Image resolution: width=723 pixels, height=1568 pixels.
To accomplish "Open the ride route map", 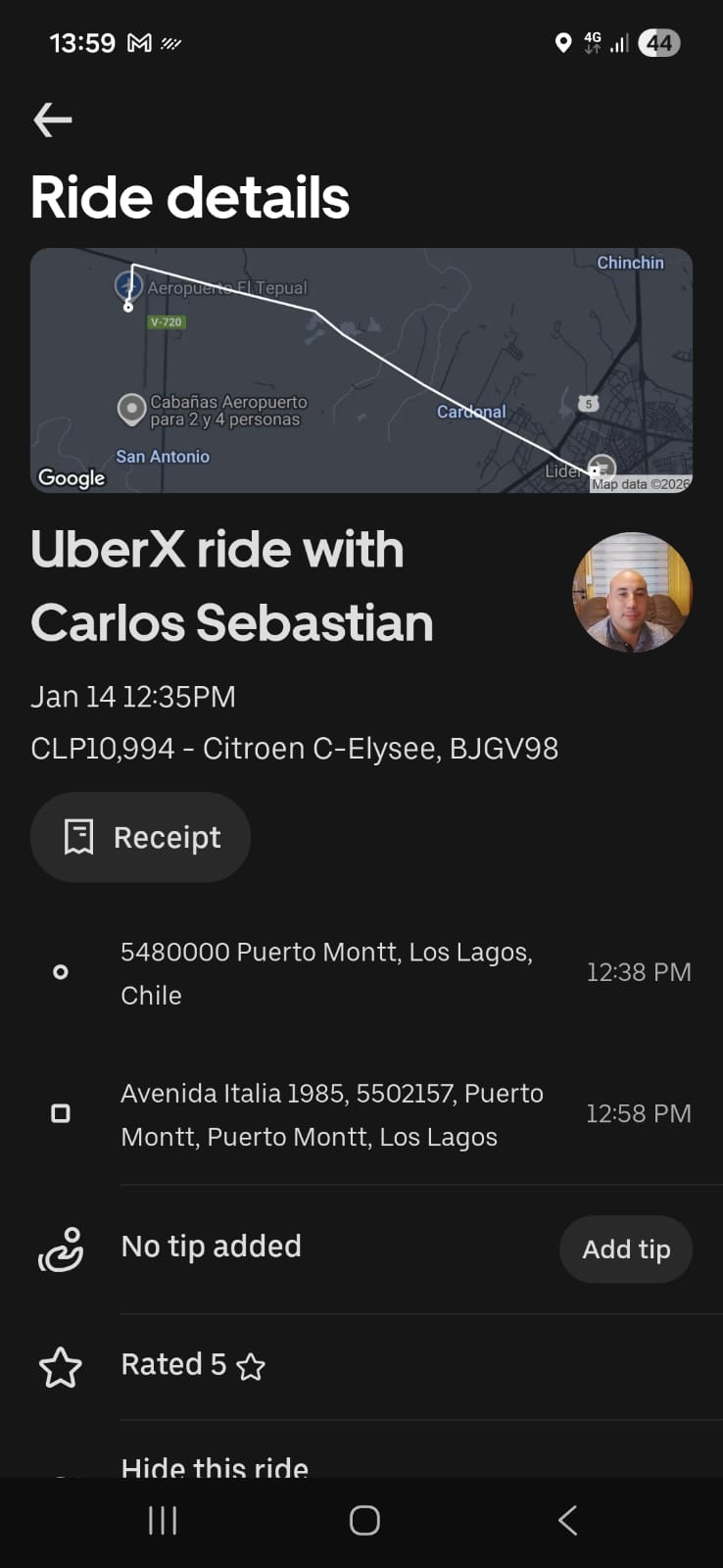I will click(x=361, y=370).
